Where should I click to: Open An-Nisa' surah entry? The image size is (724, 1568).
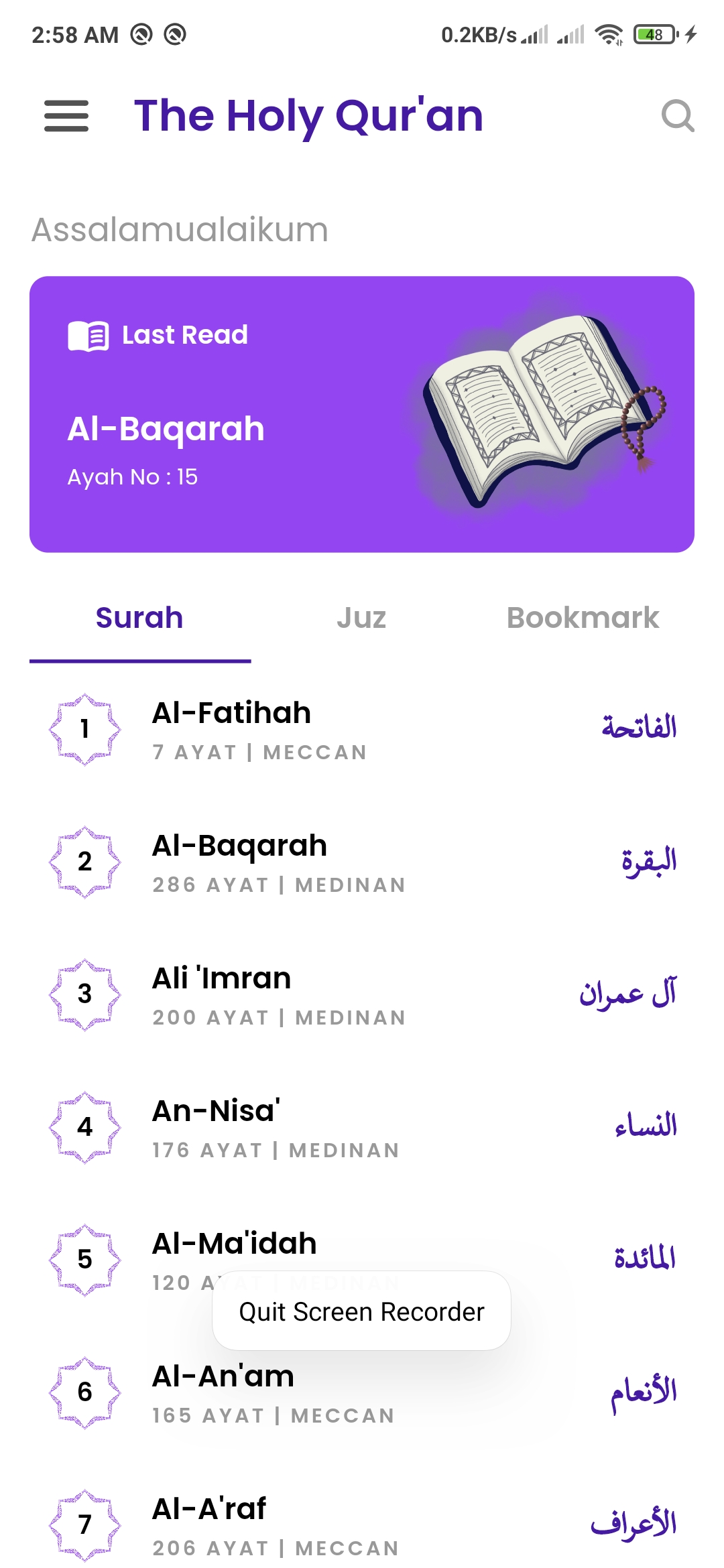pos(219,1127)
